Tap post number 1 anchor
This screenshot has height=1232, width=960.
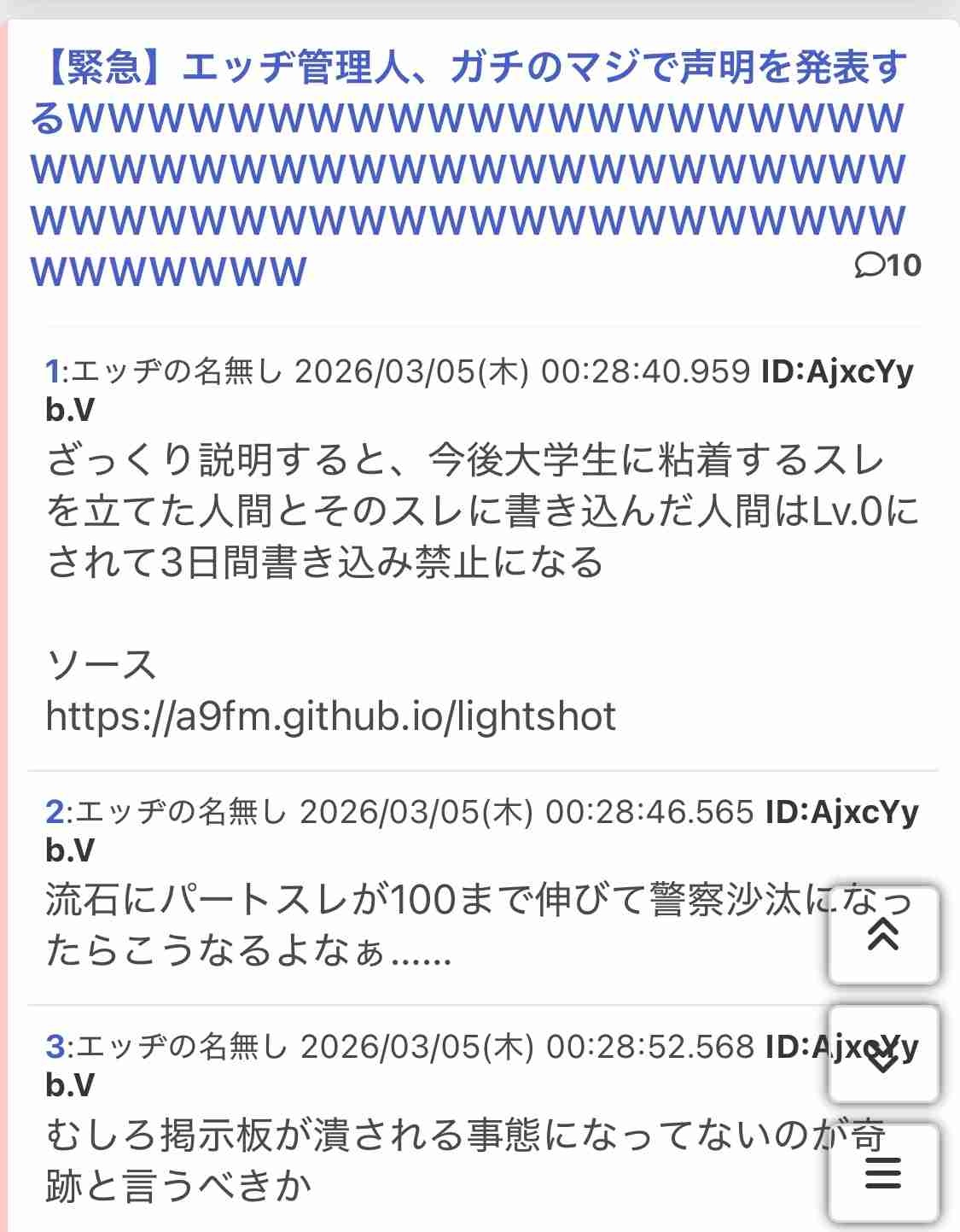click(x=53, y=372)
